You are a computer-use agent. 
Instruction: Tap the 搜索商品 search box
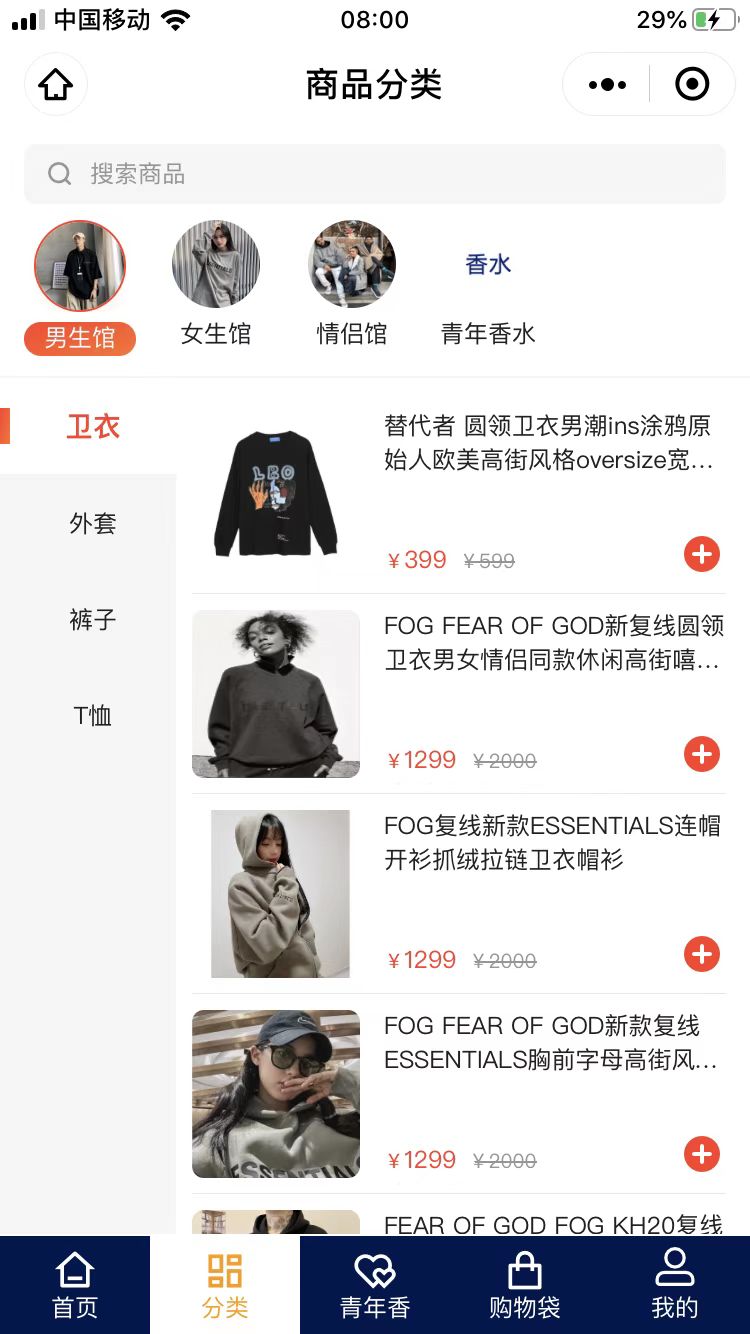point(375,174)
